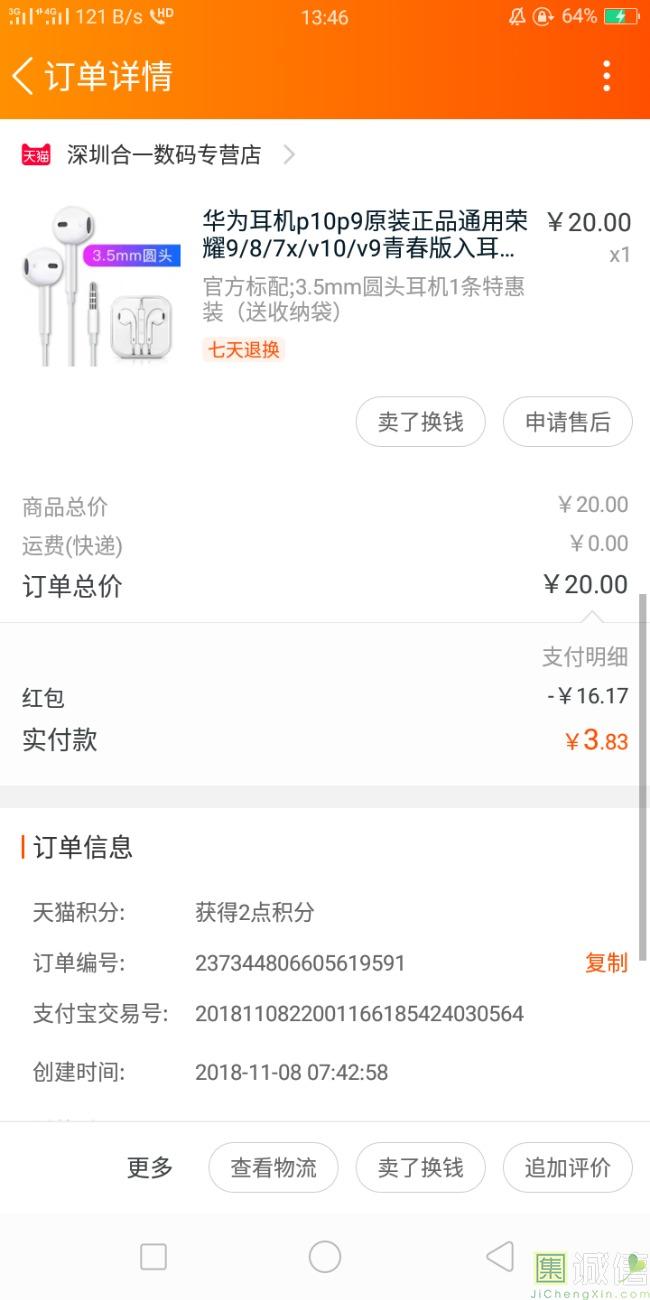Tap the 申请售后 button
The height and width of the screenshot is (1300, 650).
click(567, 422)
